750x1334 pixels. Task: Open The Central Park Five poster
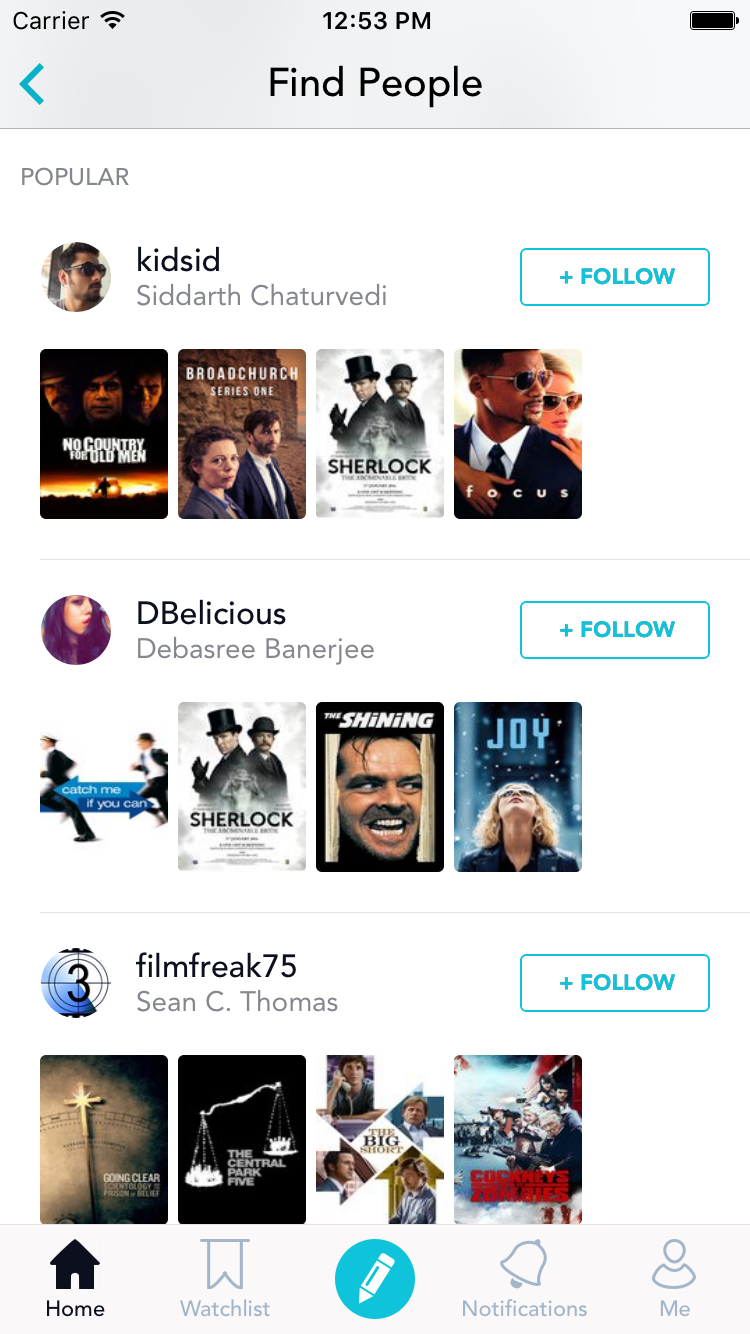pyautogui.click(x=242, y=1139)
